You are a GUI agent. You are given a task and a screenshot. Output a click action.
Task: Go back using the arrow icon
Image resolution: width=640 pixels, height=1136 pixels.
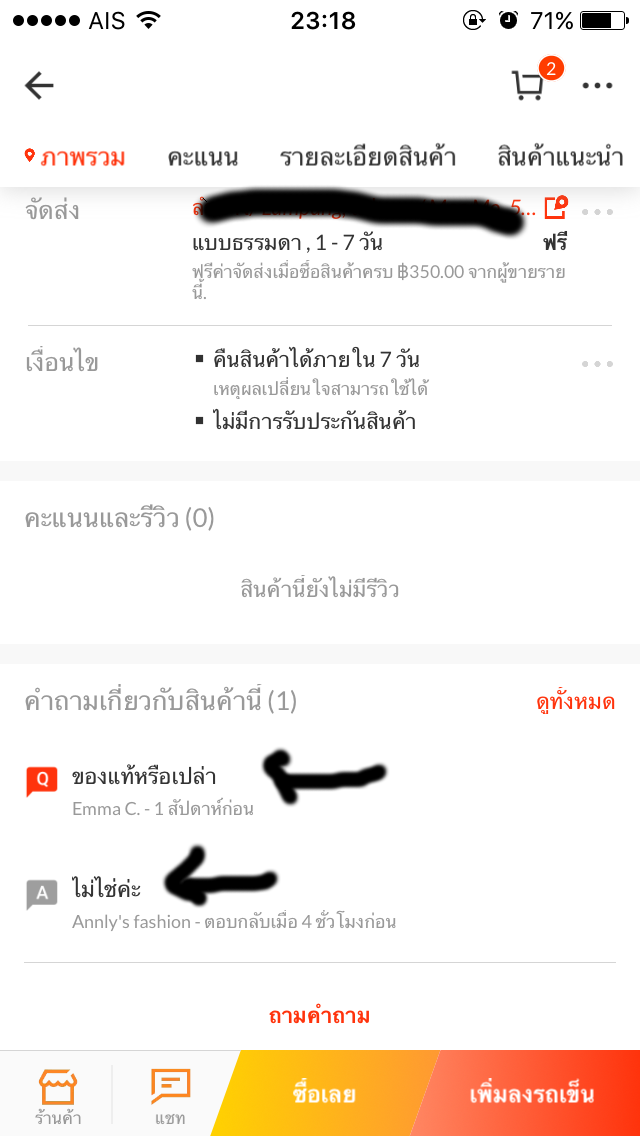point(39,86)
